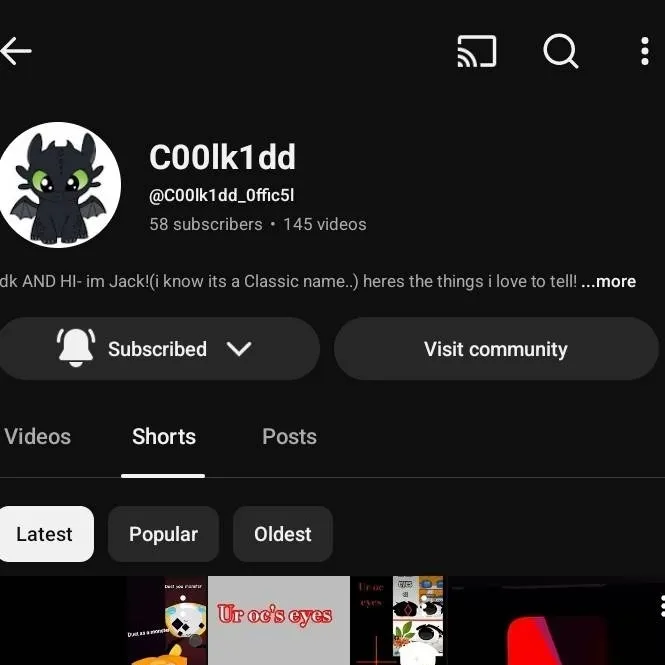Sort Shorts by Oldest
This screenshot has width=665, height=665.
(x=283, y=534)
